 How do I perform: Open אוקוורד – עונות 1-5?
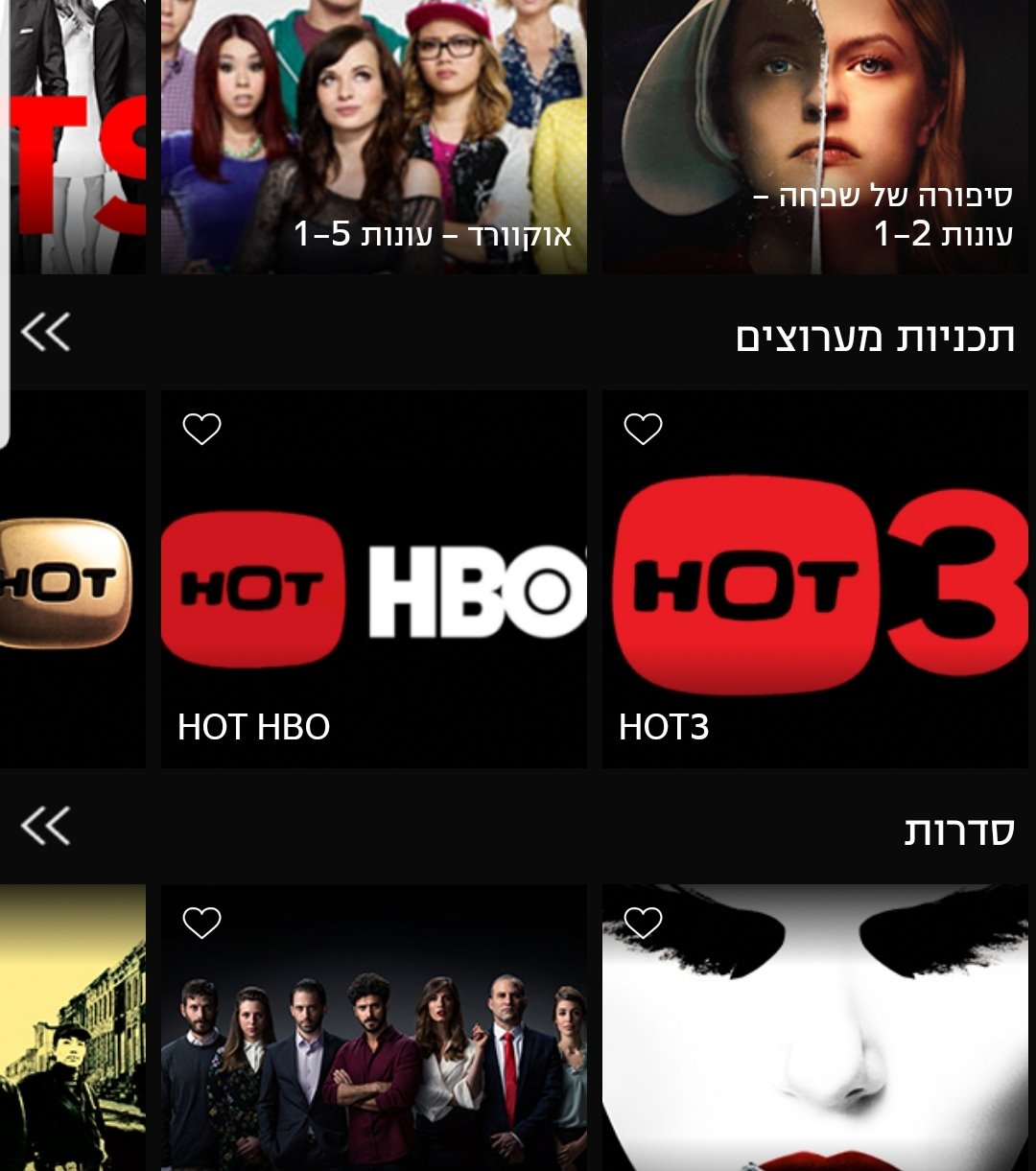tap(374, 134)
